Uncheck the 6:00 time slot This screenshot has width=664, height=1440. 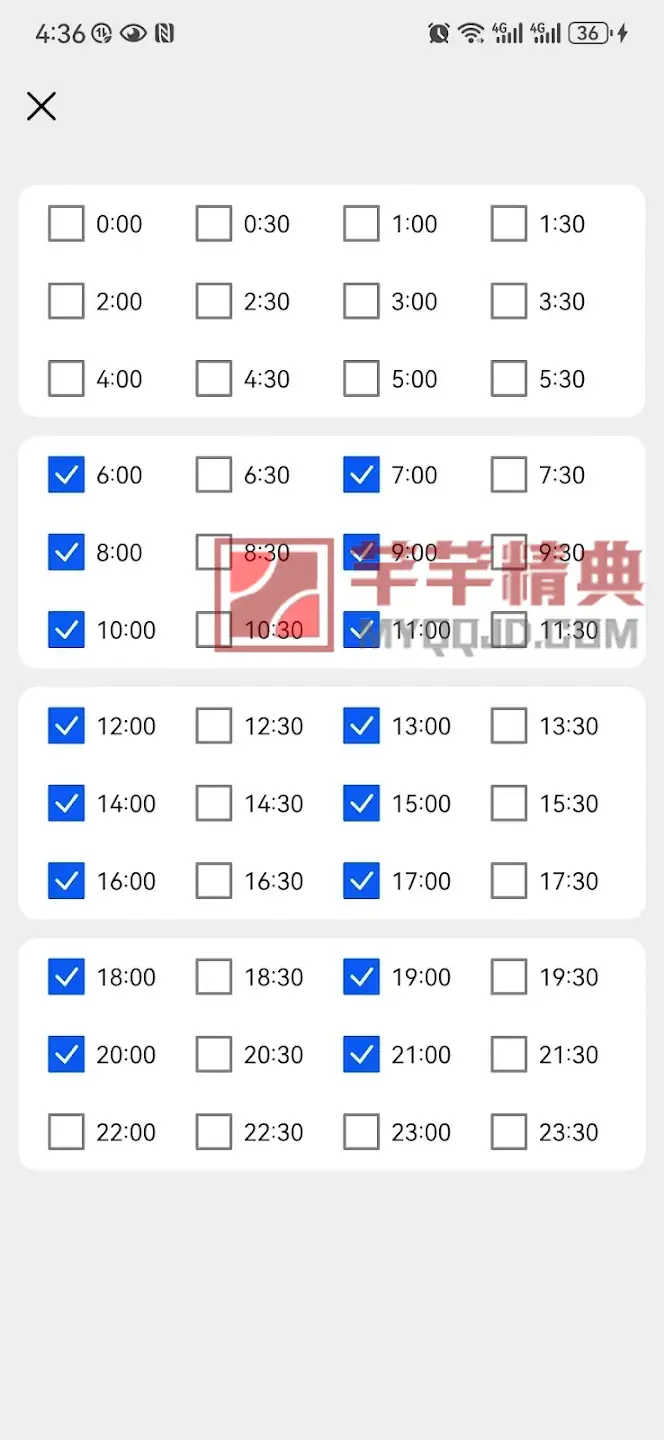(66, 475)
